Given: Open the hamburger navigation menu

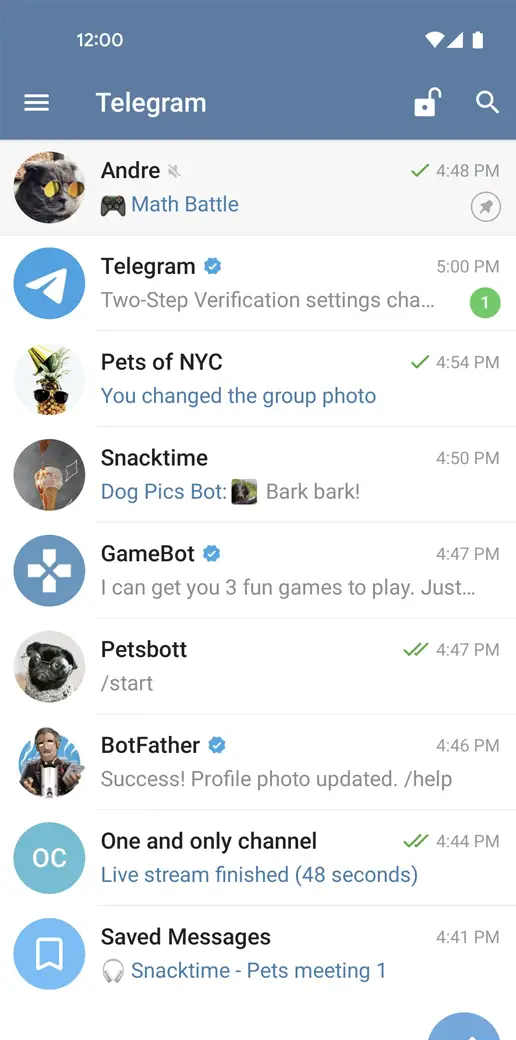Looking at the screenshot, I should (x=36, y=103).
